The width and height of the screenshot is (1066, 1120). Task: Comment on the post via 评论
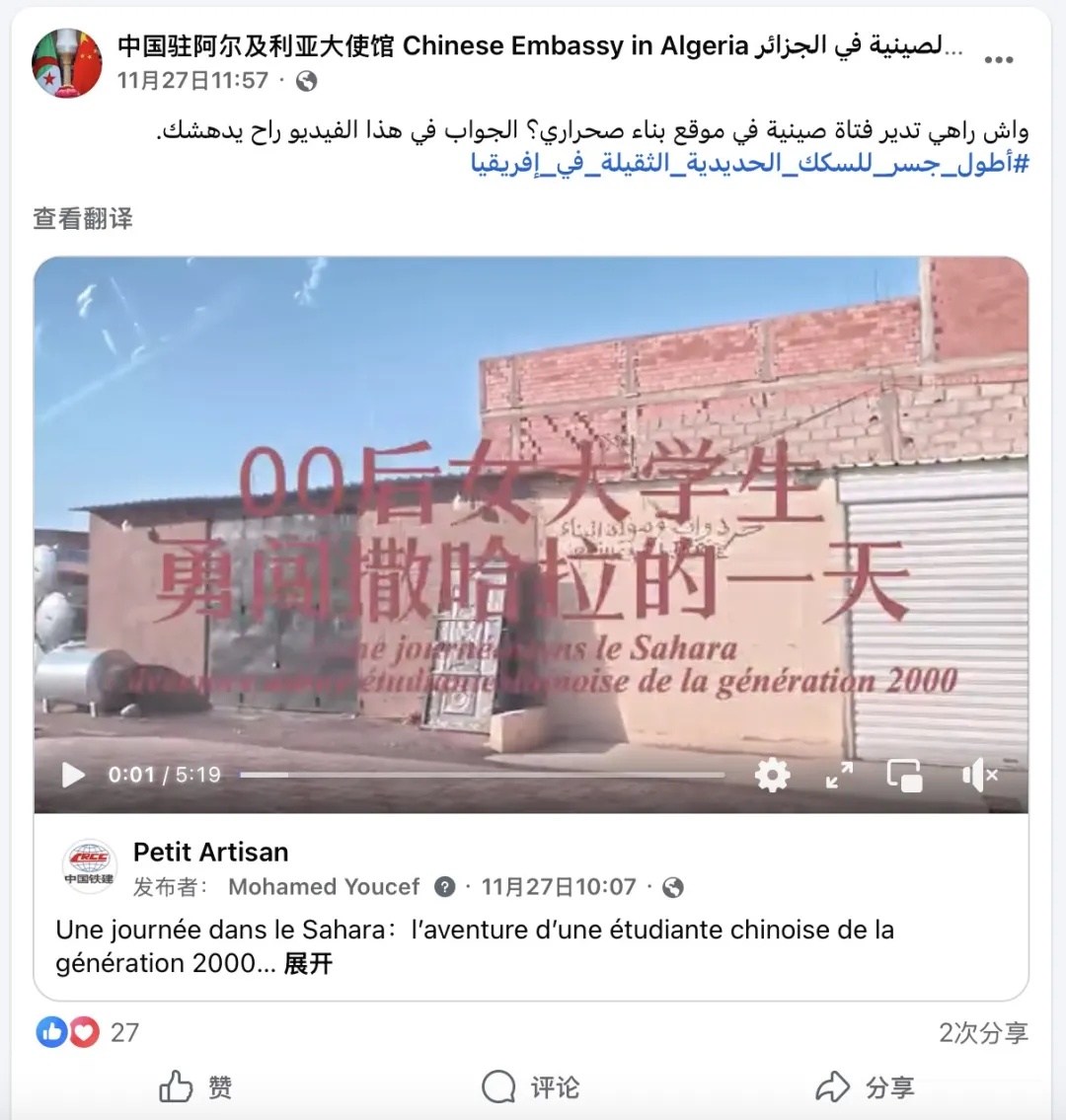531,1087
